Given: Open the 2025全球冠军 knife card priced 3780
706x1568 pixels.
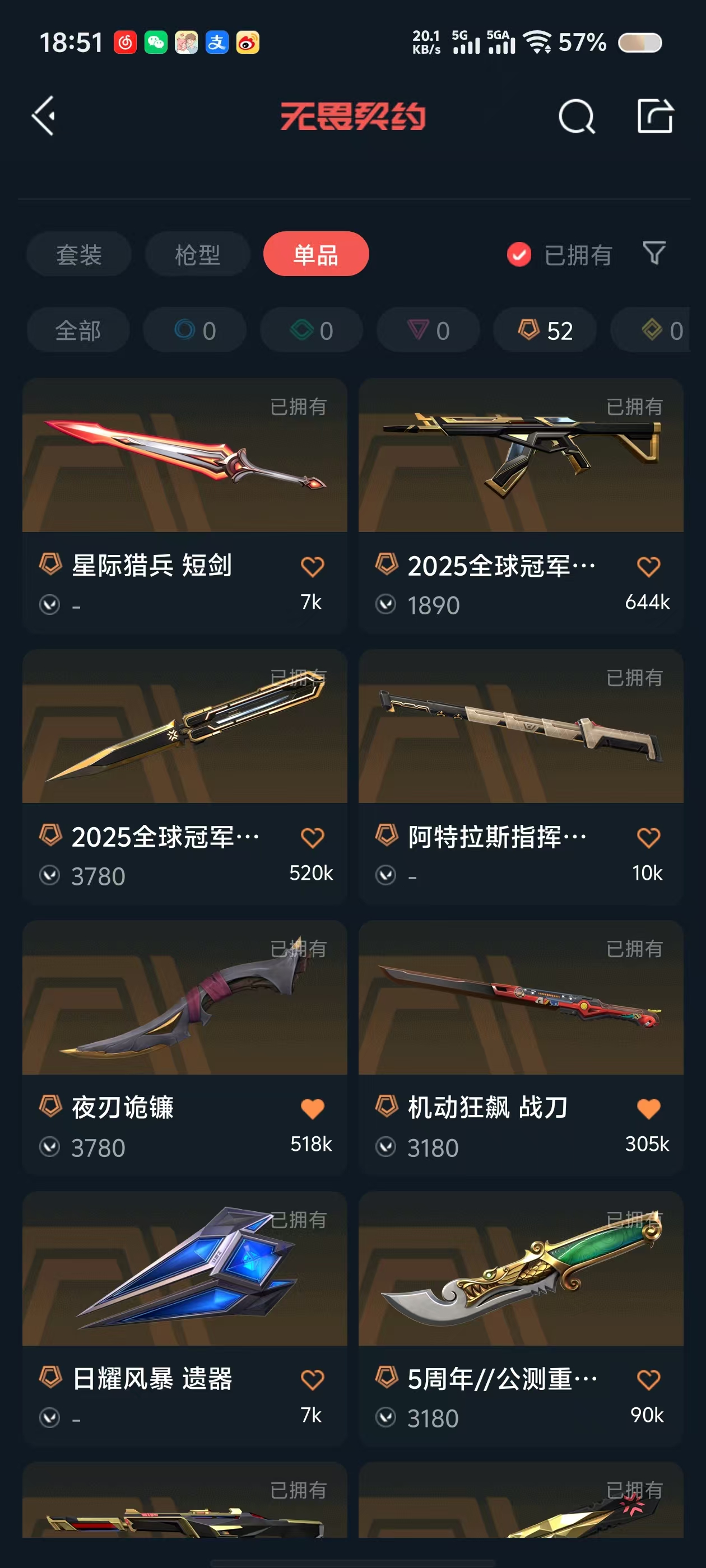Looking at the screenshot, I should click(184, 777).
